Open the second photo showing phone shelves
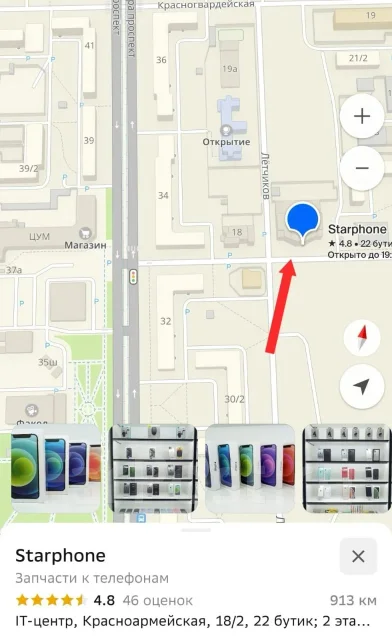Viewport: 392px width, 640px height. point(153,469)
